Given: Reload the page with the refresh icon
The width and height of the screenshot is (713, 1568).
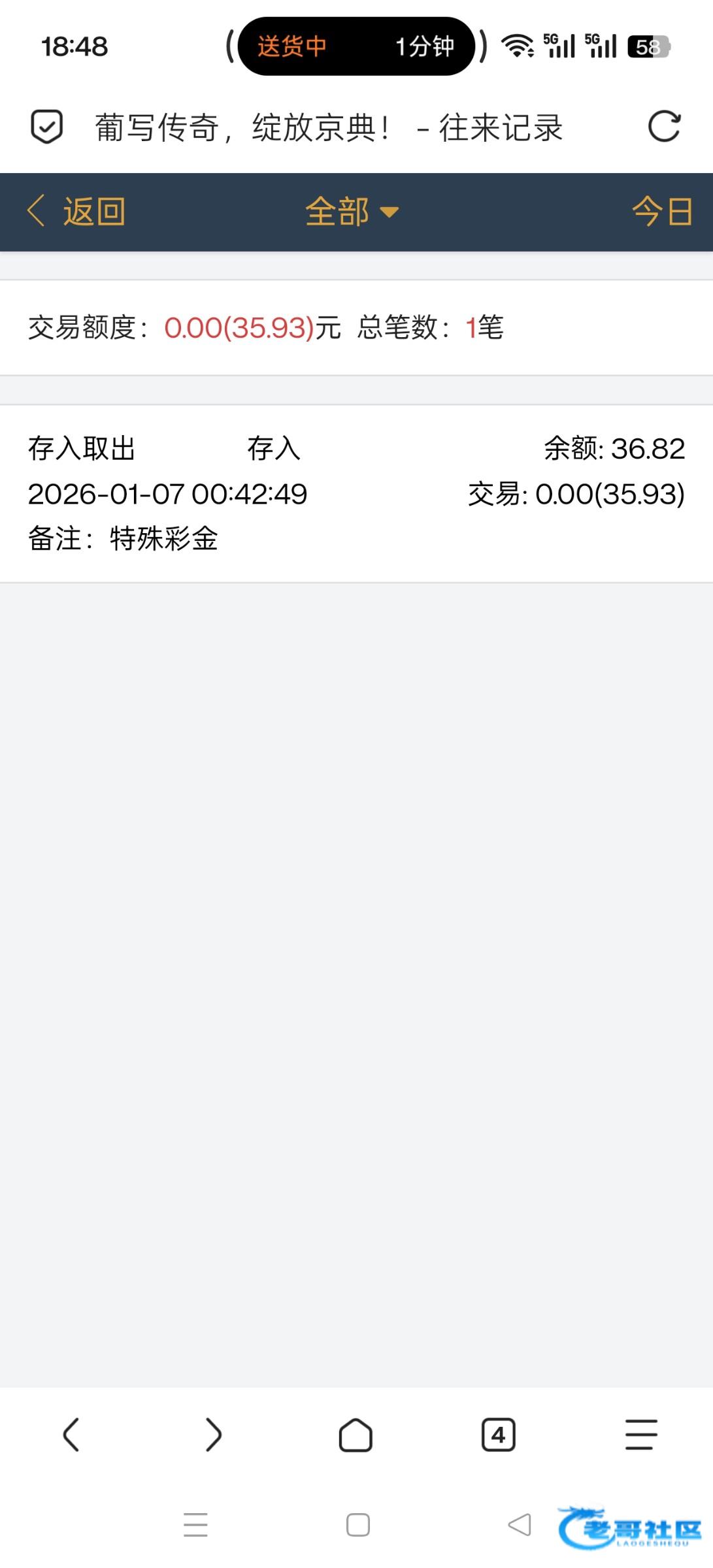Looking at the screenshot, I should [664, 127].
